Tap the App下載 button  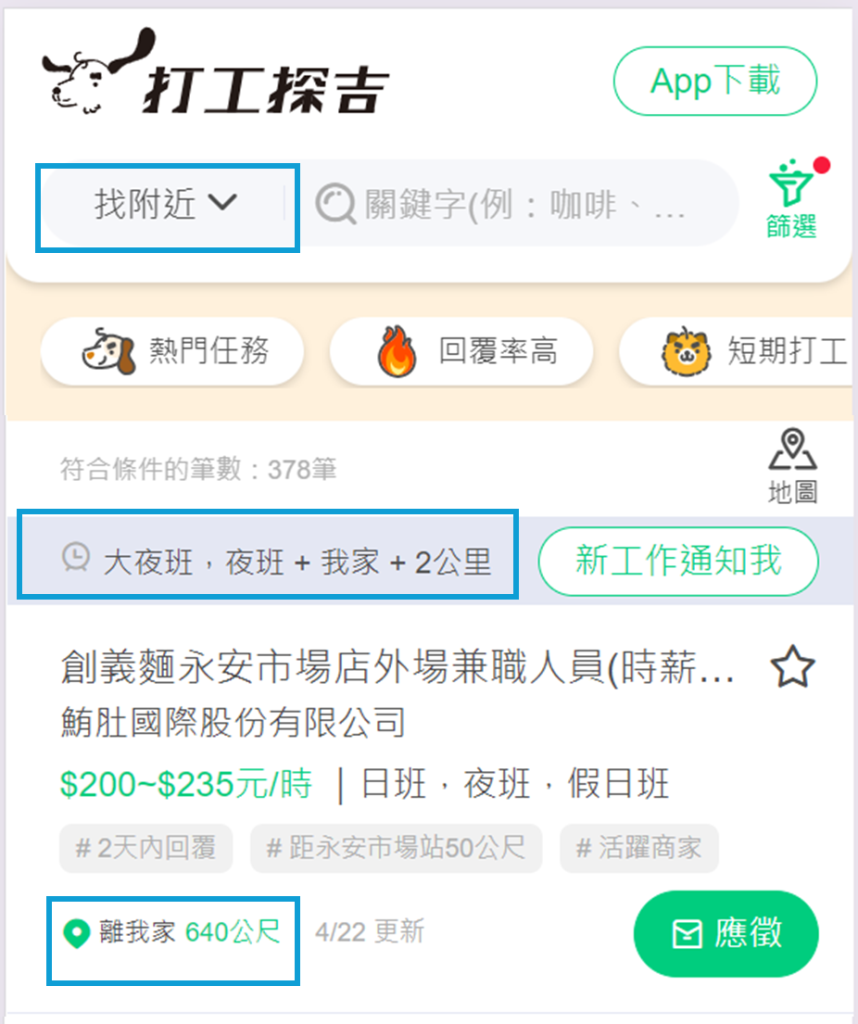pyautogui.click(x=715, y=81)
